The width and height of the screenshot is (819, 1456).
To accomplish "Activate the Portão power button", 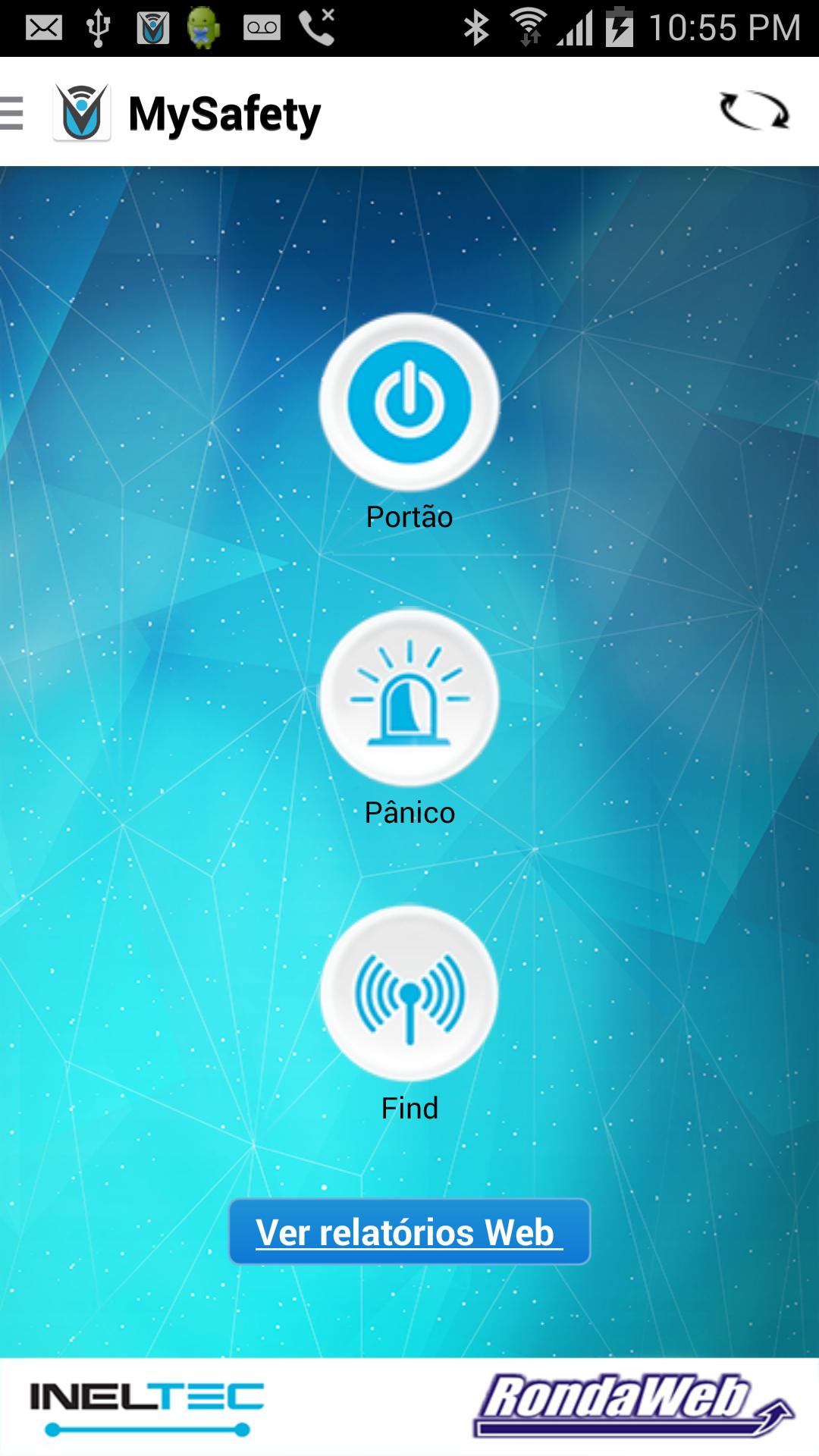I will (x=409, y=402).
